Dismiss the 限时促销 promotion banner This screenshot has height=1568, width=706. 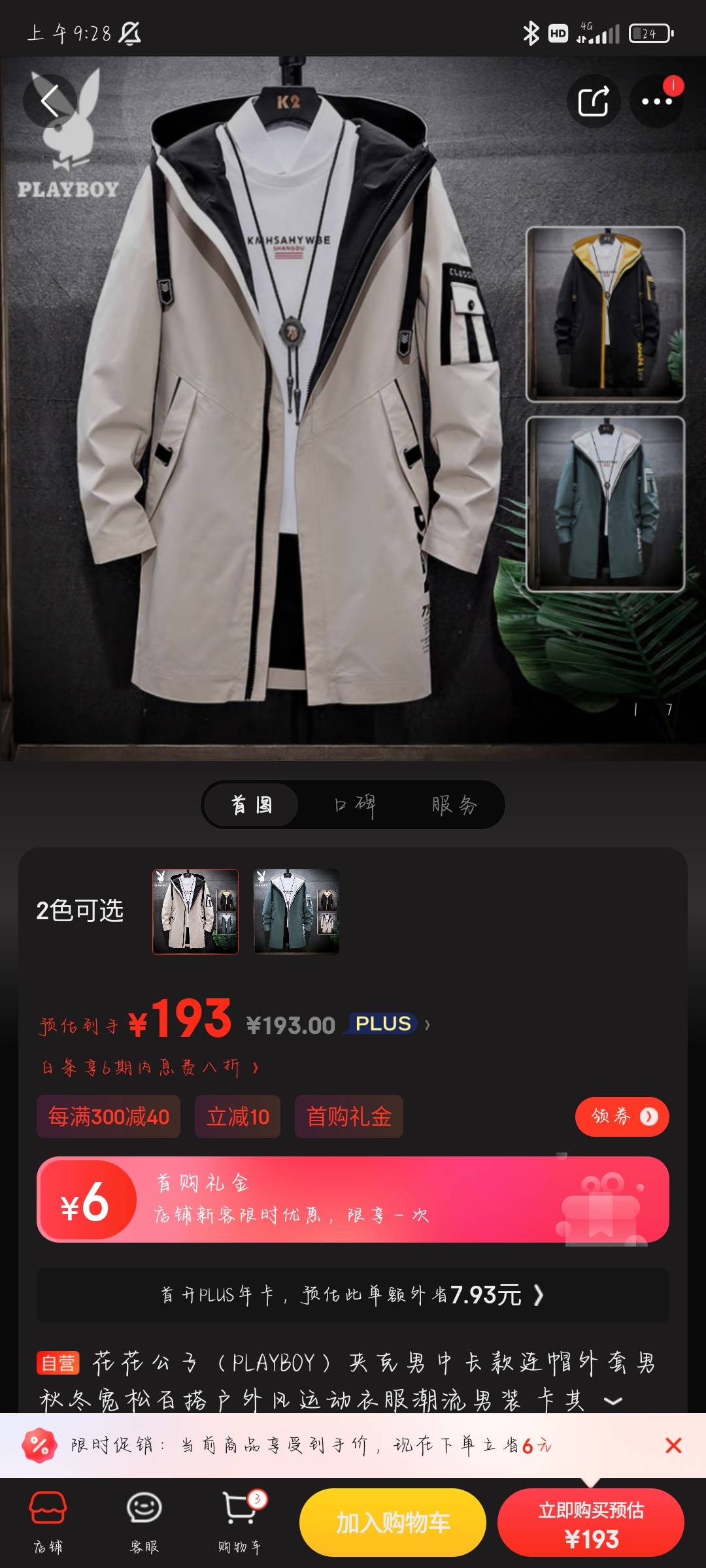[673, 1445]
